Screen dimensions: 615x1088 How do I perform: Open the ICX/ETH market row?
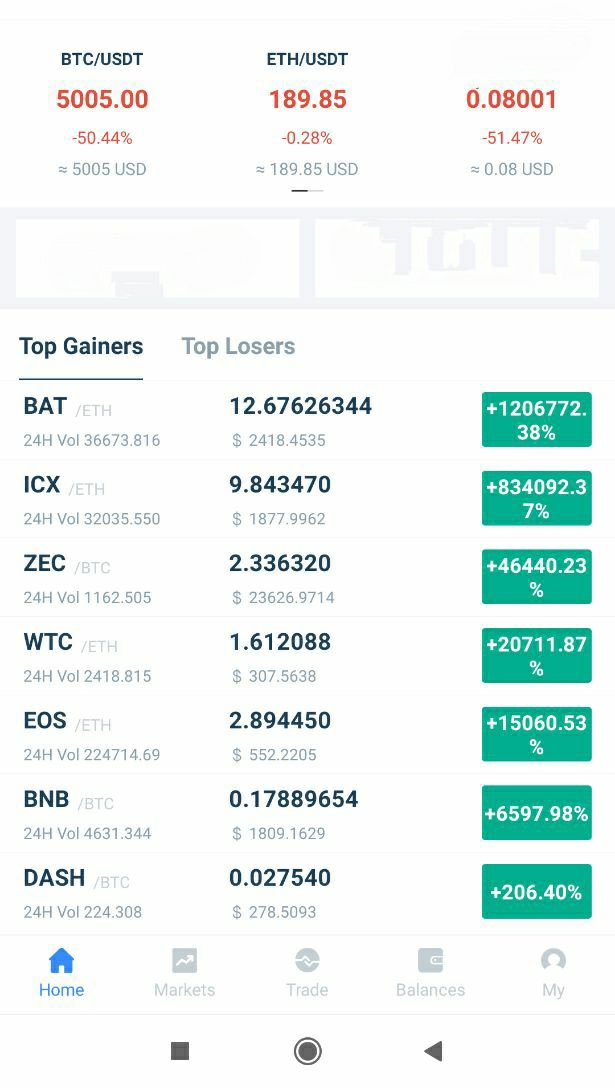308,498
